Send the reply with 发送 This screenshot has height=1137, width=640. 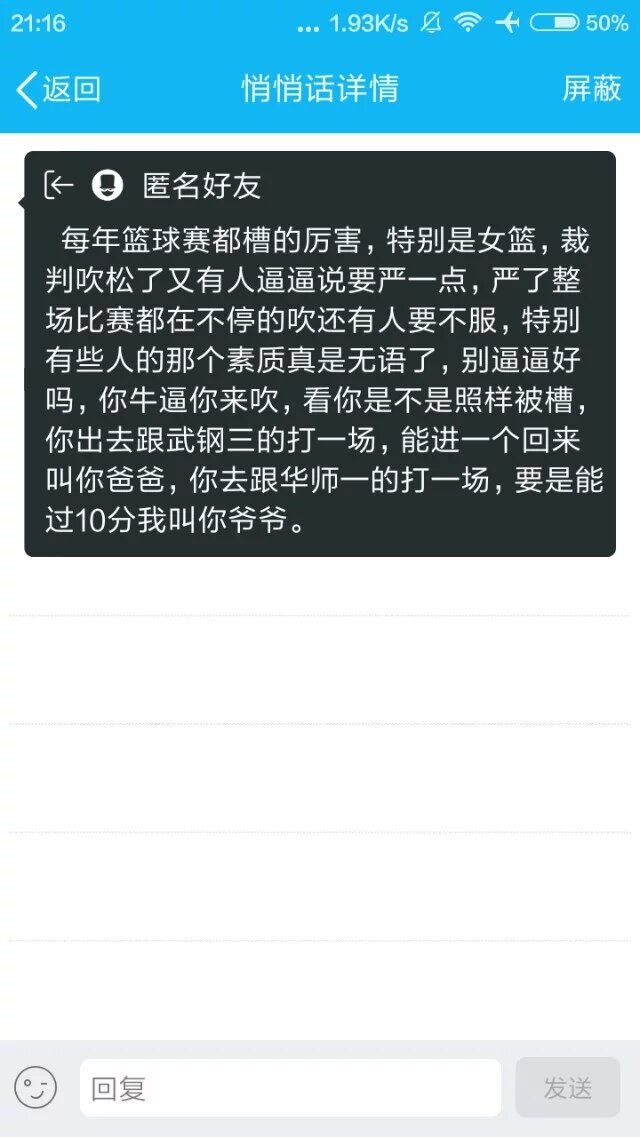pos(567,1087)
